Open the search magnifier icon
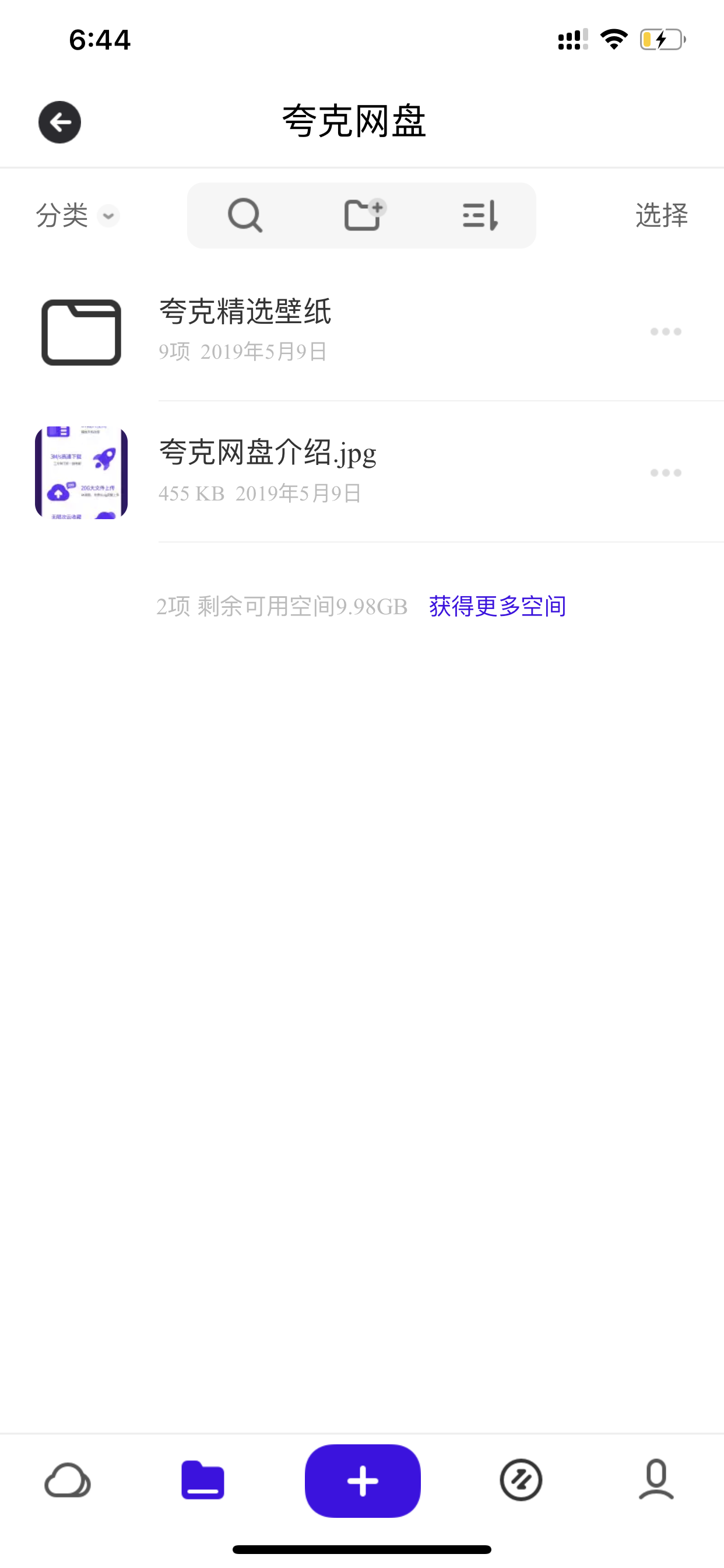 coord(245,215)
